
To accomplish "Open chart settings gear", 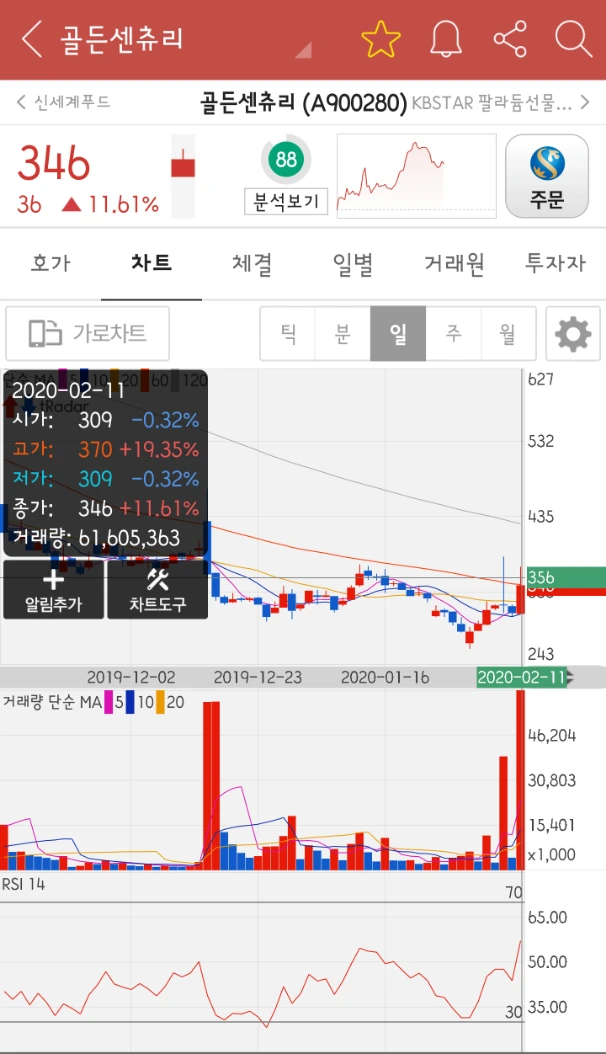I will [573, 333].
